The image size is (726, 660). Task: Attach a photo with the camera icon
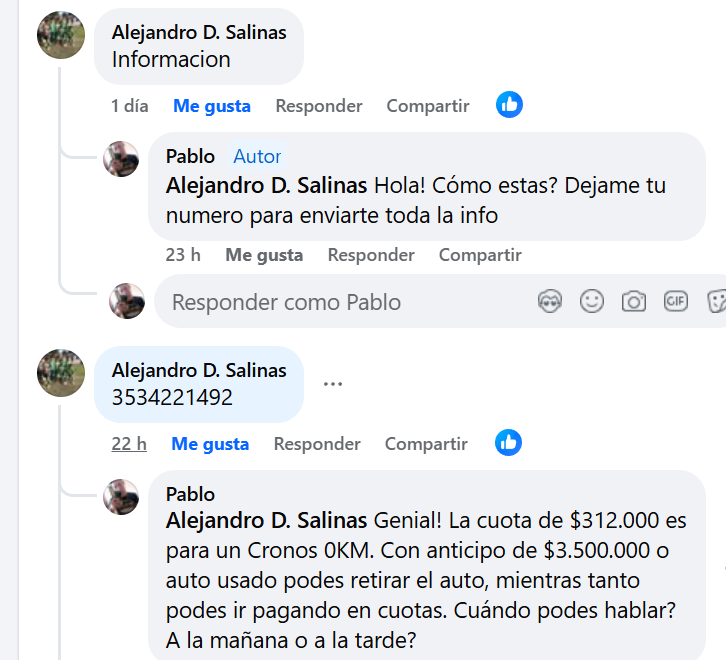pos(634,301)
